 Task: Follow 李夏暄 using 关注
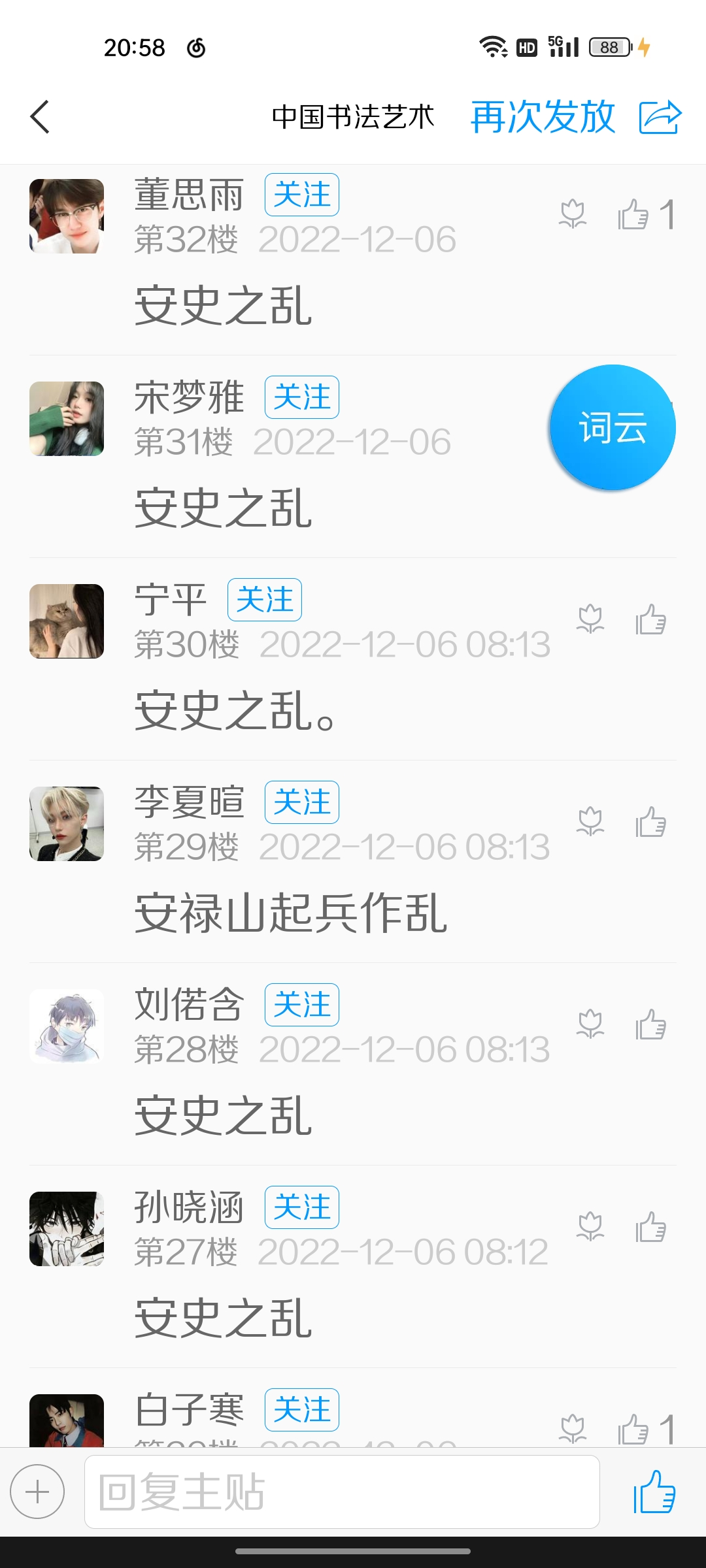(x=301, y=802)
